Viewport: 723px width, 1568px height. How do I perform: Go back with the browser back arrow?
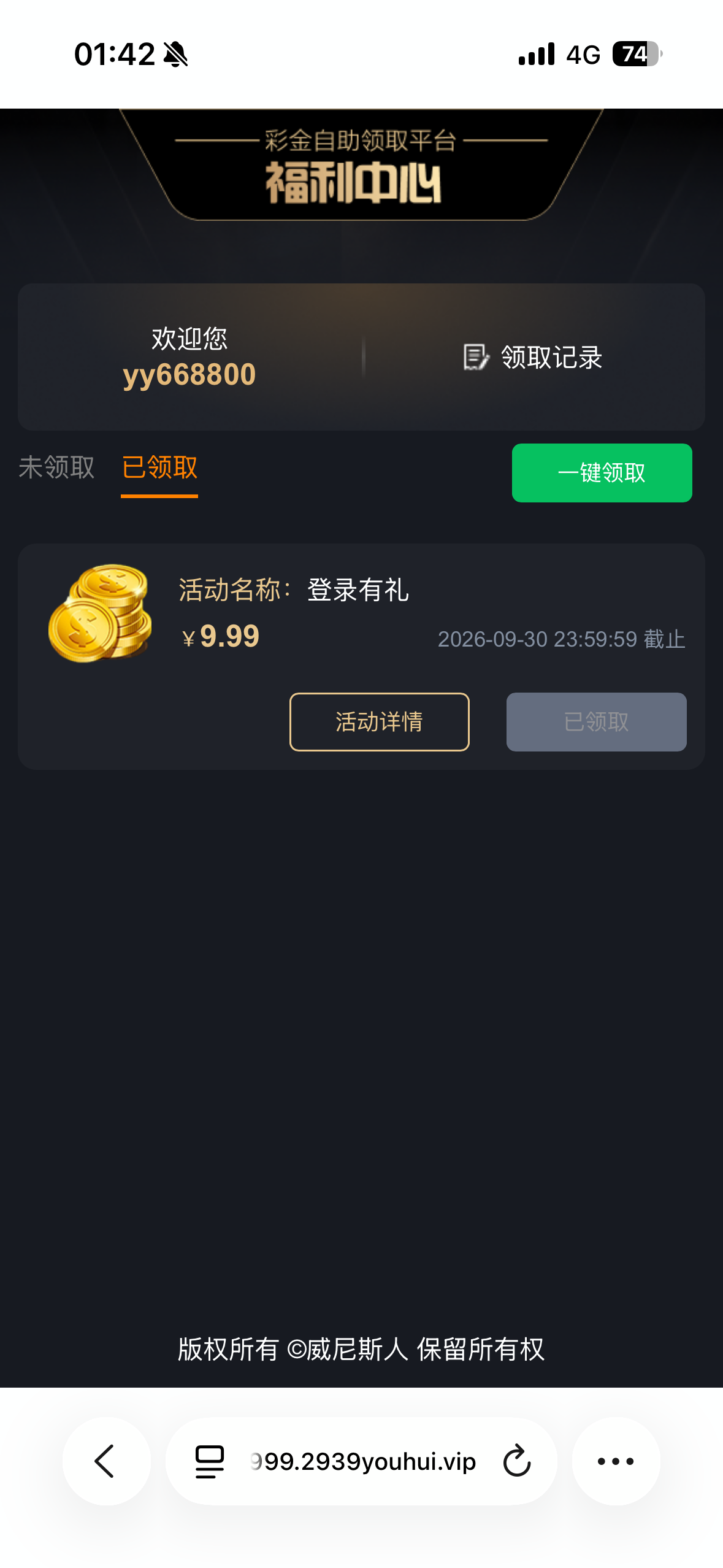pyautogui.click(x=106, y=1461)
